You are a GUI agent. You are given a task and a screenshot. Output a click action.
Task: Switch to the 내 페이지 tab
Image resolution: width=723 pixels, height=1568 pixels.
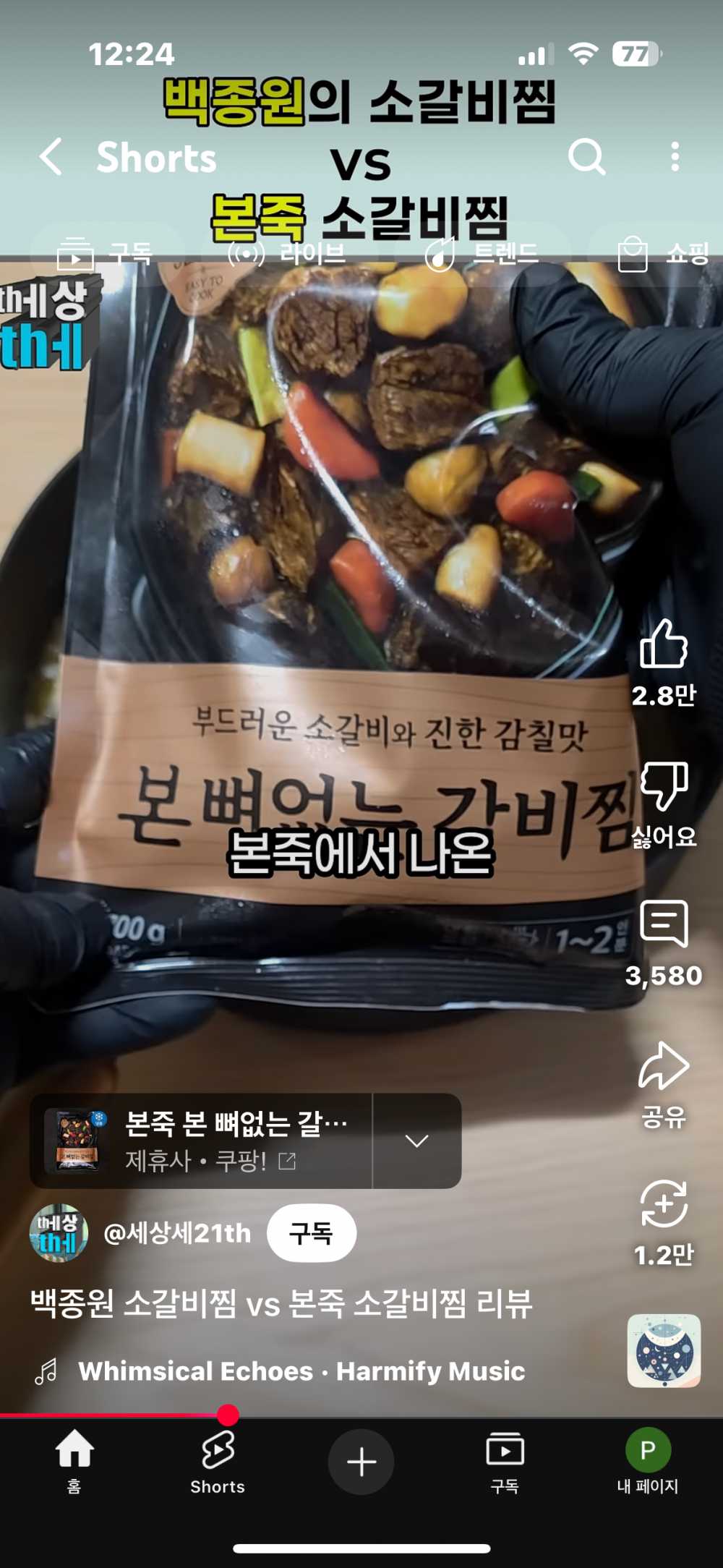click(x=647, y=1461)
